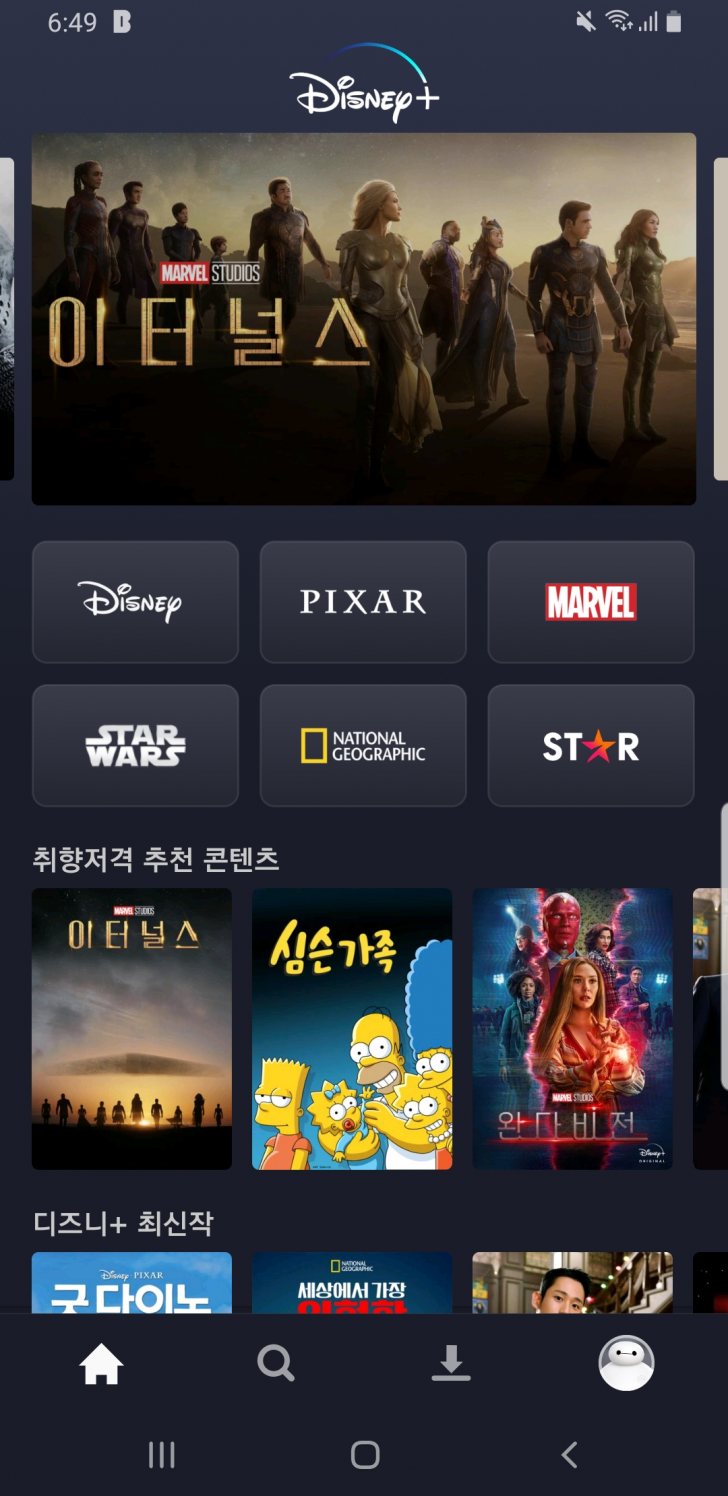728x1496 pixels.
Task: Select the Marvel brand tile
Action: pyautogui.click(x=591, y=602)
